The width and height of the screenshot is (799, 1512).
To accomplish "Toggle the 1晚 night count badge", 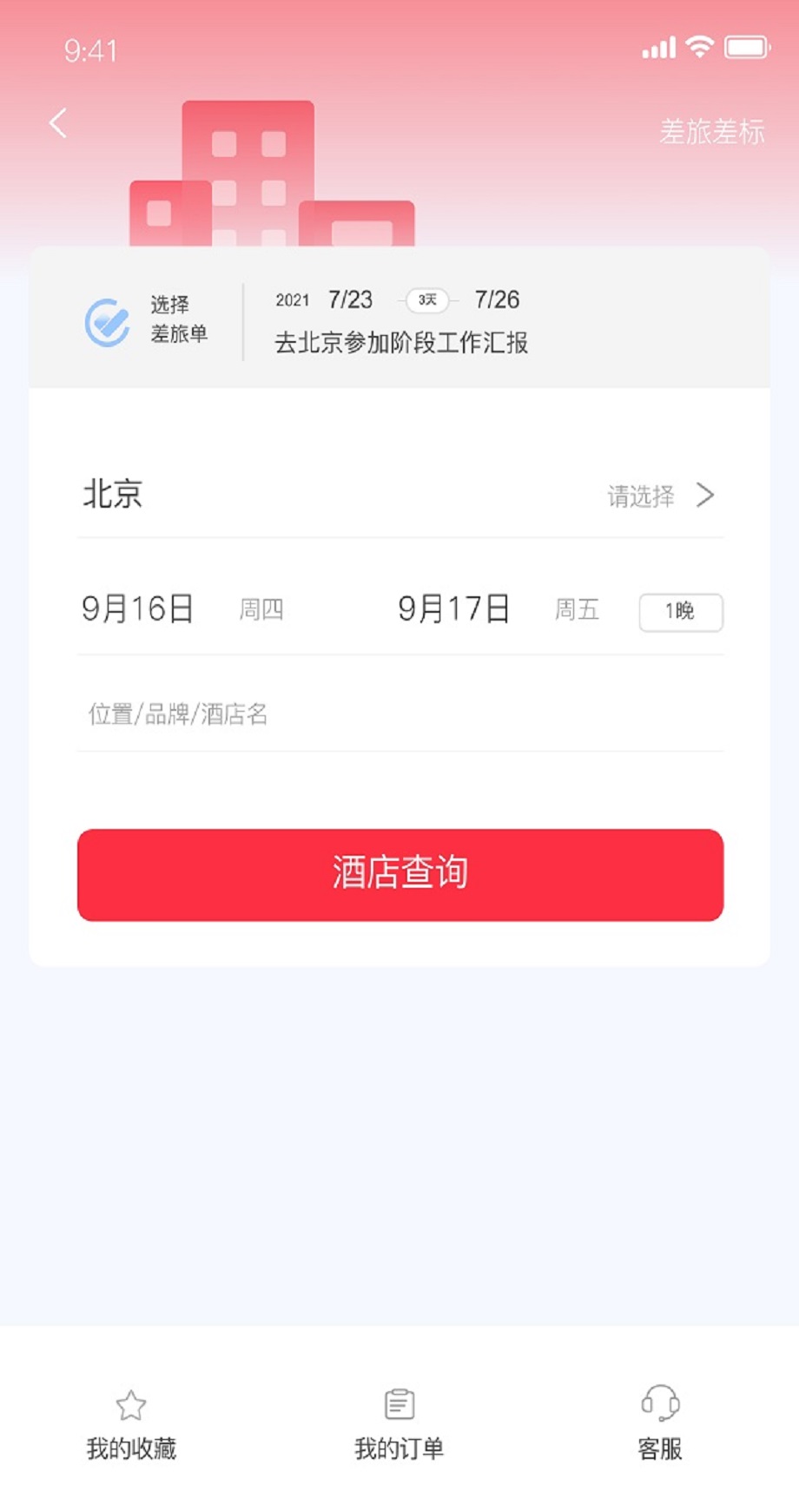I will tap(680, 611).
